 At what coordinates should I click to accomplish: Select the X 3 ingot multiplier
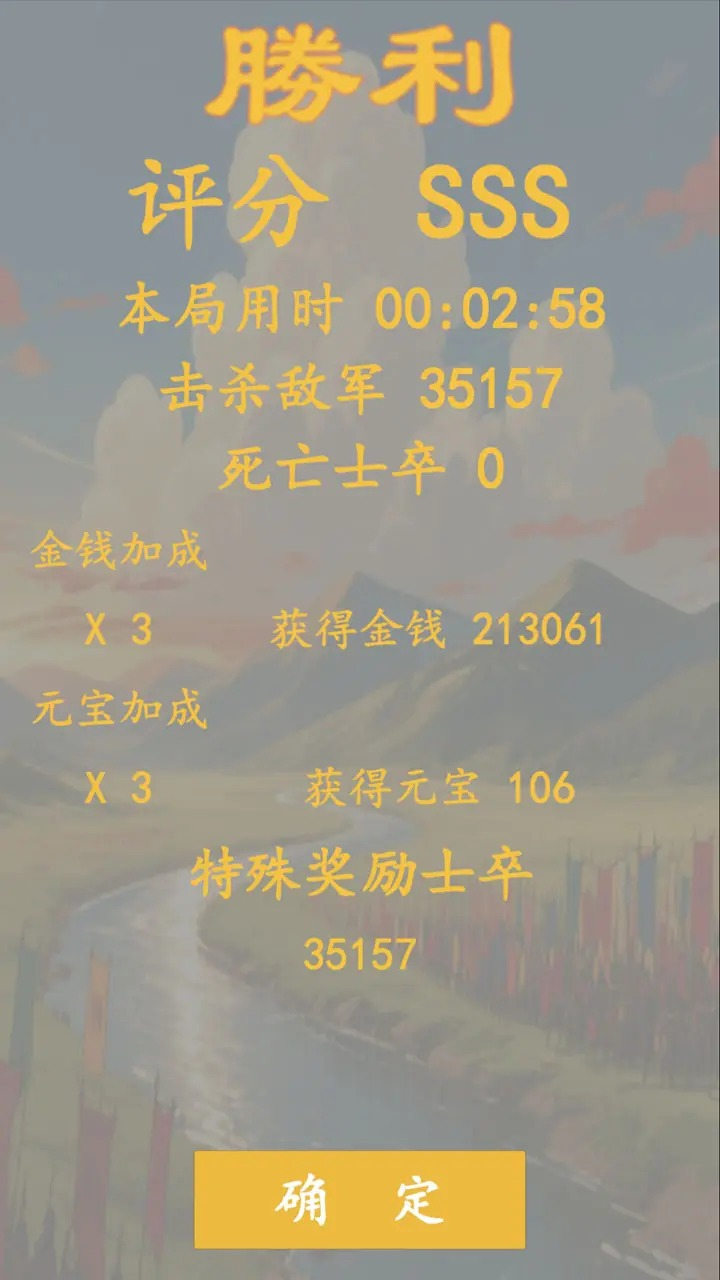click(x=112, y=789)
